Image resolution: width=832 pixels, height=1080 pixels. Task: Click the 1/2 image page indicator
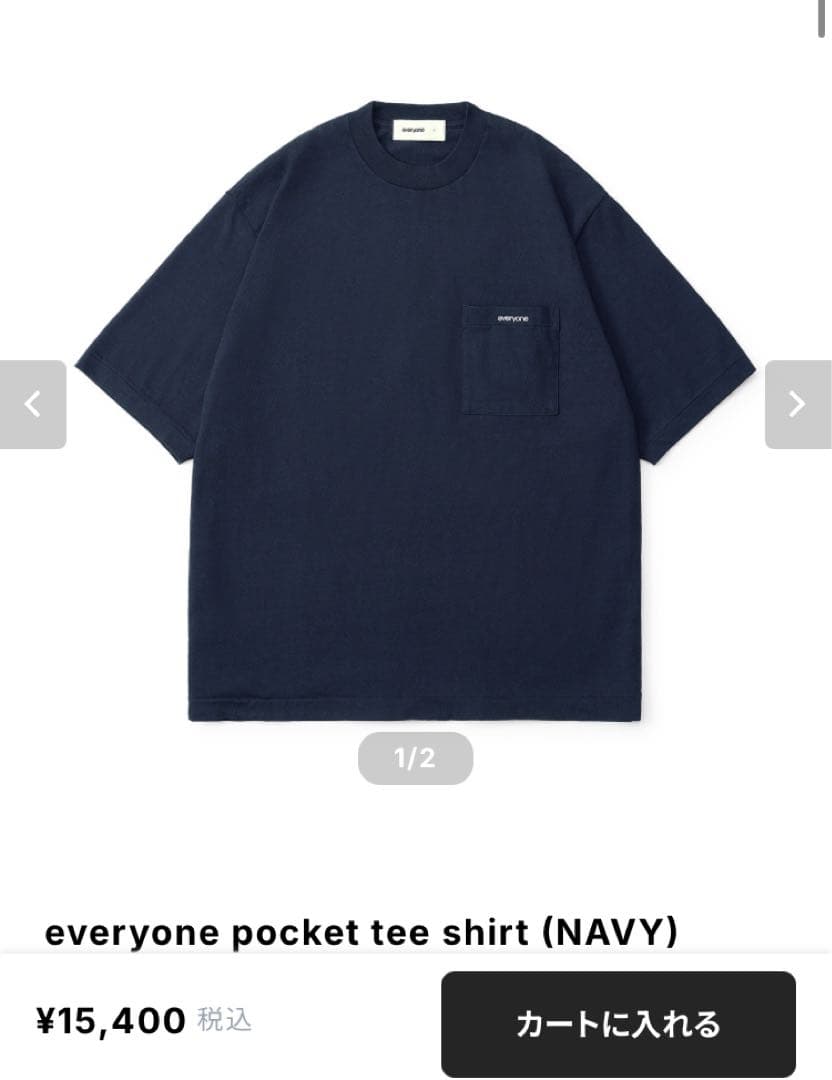[415, 758]
